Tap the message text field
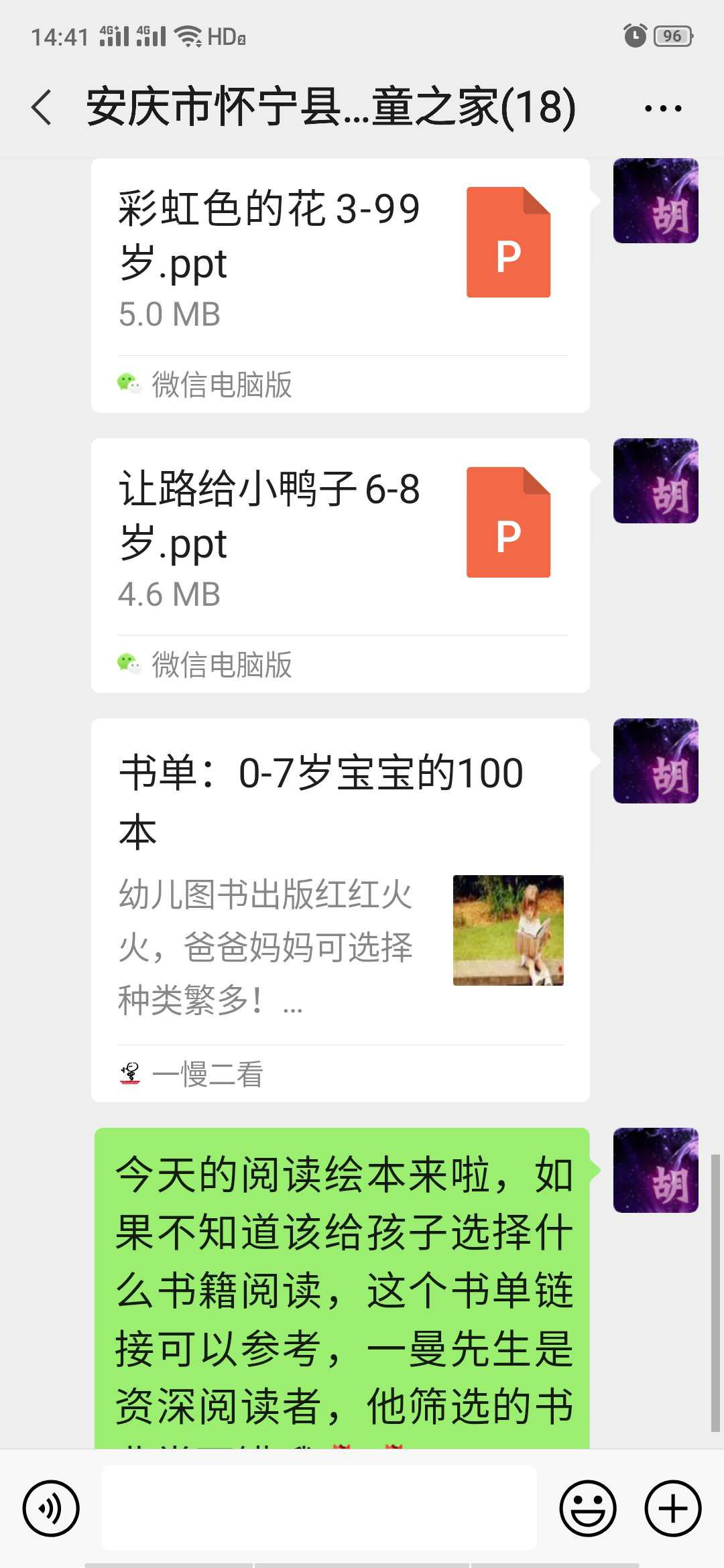 click(x=319, y=1507)
